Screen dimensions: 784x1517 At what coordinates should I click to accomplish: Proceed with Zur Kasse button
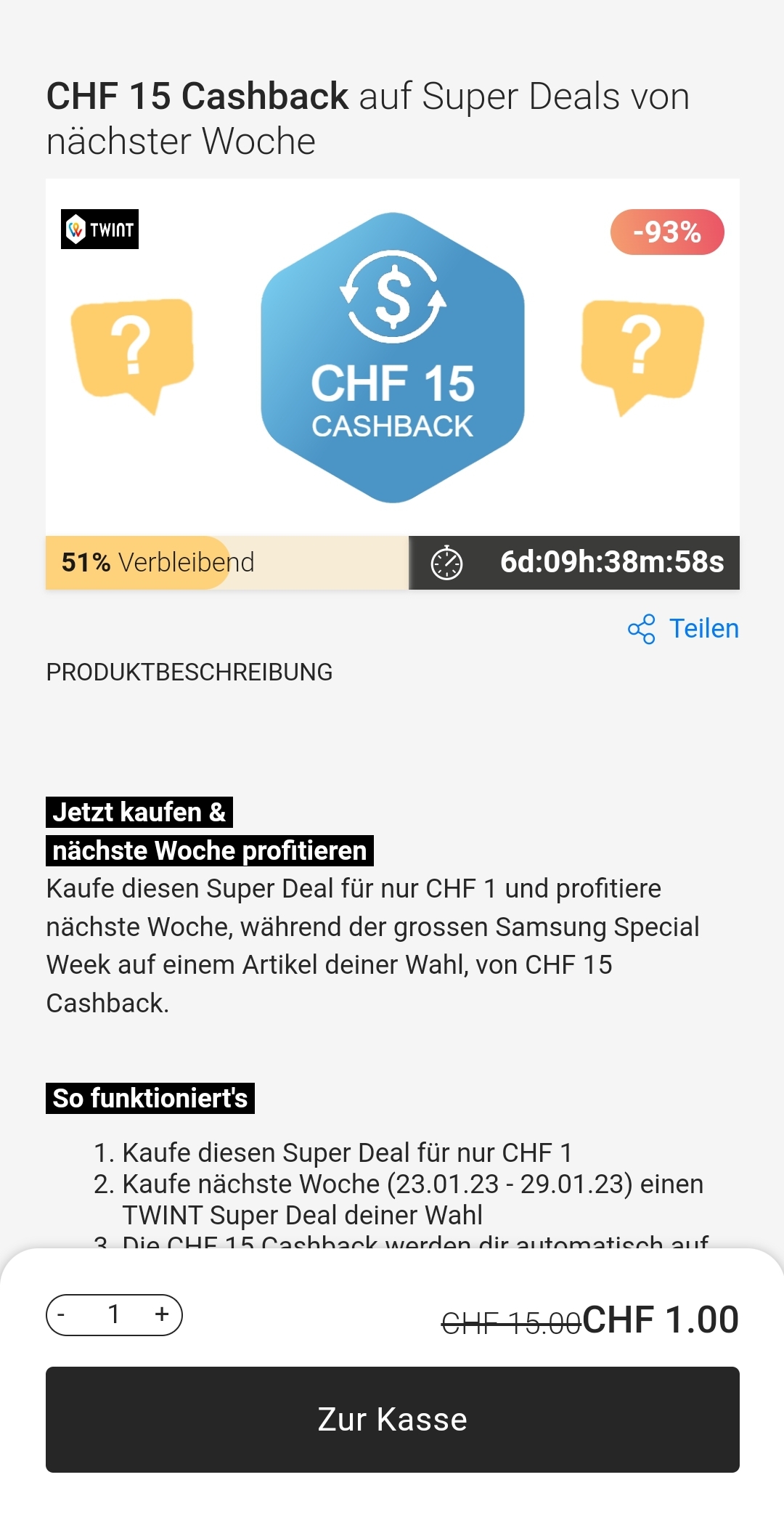coord(392,1419)
